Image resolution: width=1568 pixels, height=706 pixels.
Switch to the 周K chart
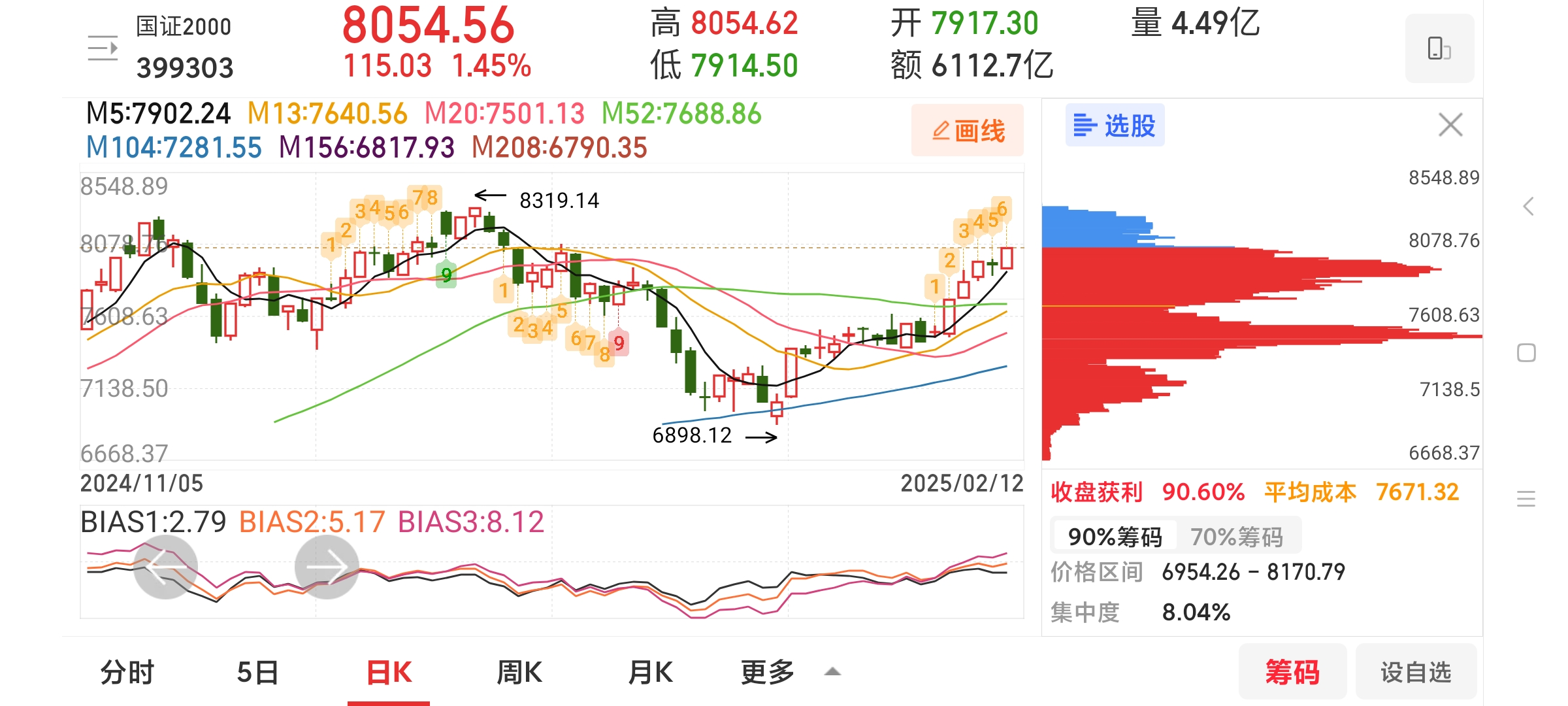519,672
